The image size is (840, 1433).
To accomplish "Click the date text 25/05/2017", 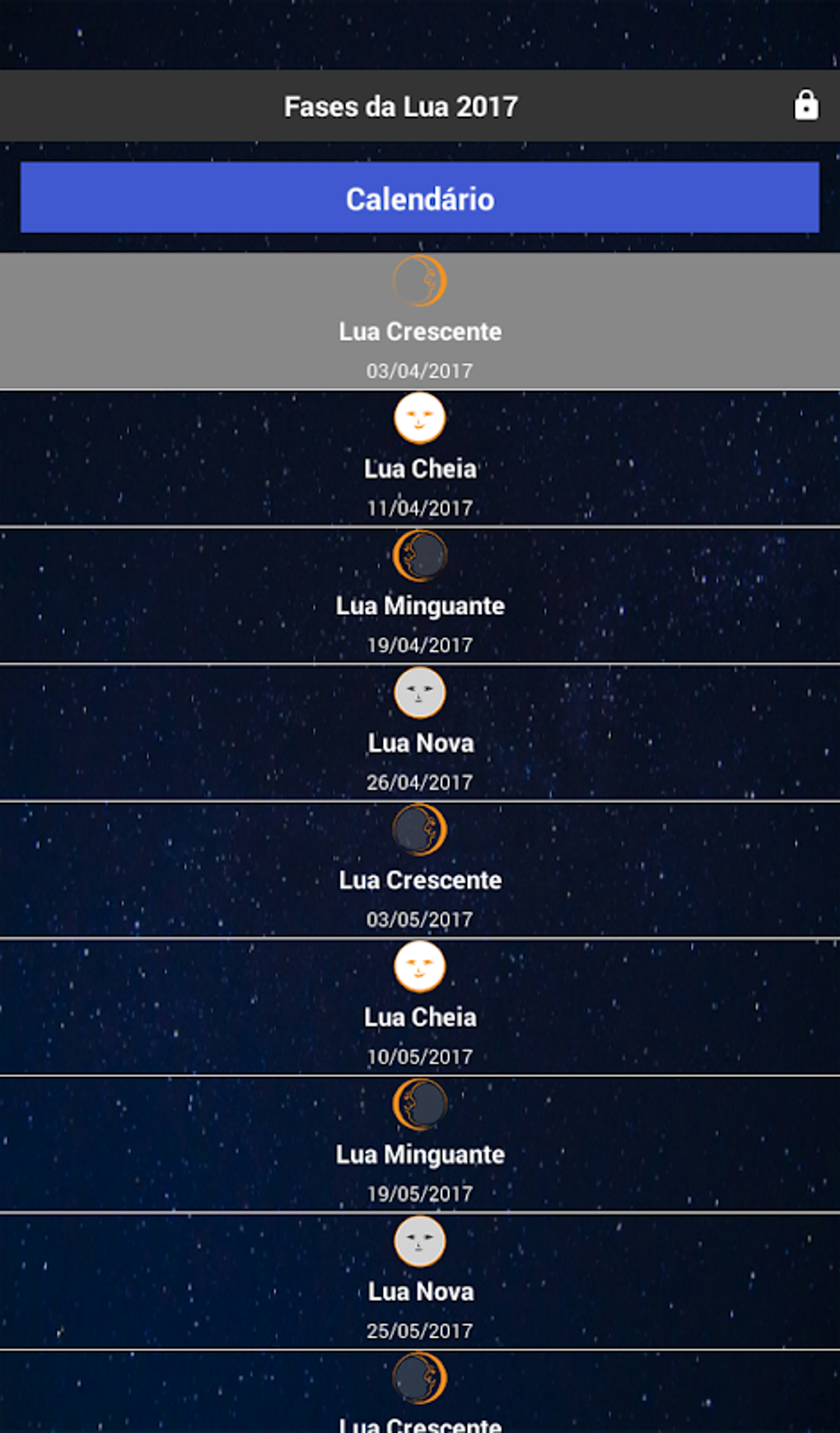I will (x=420, y=1329).
